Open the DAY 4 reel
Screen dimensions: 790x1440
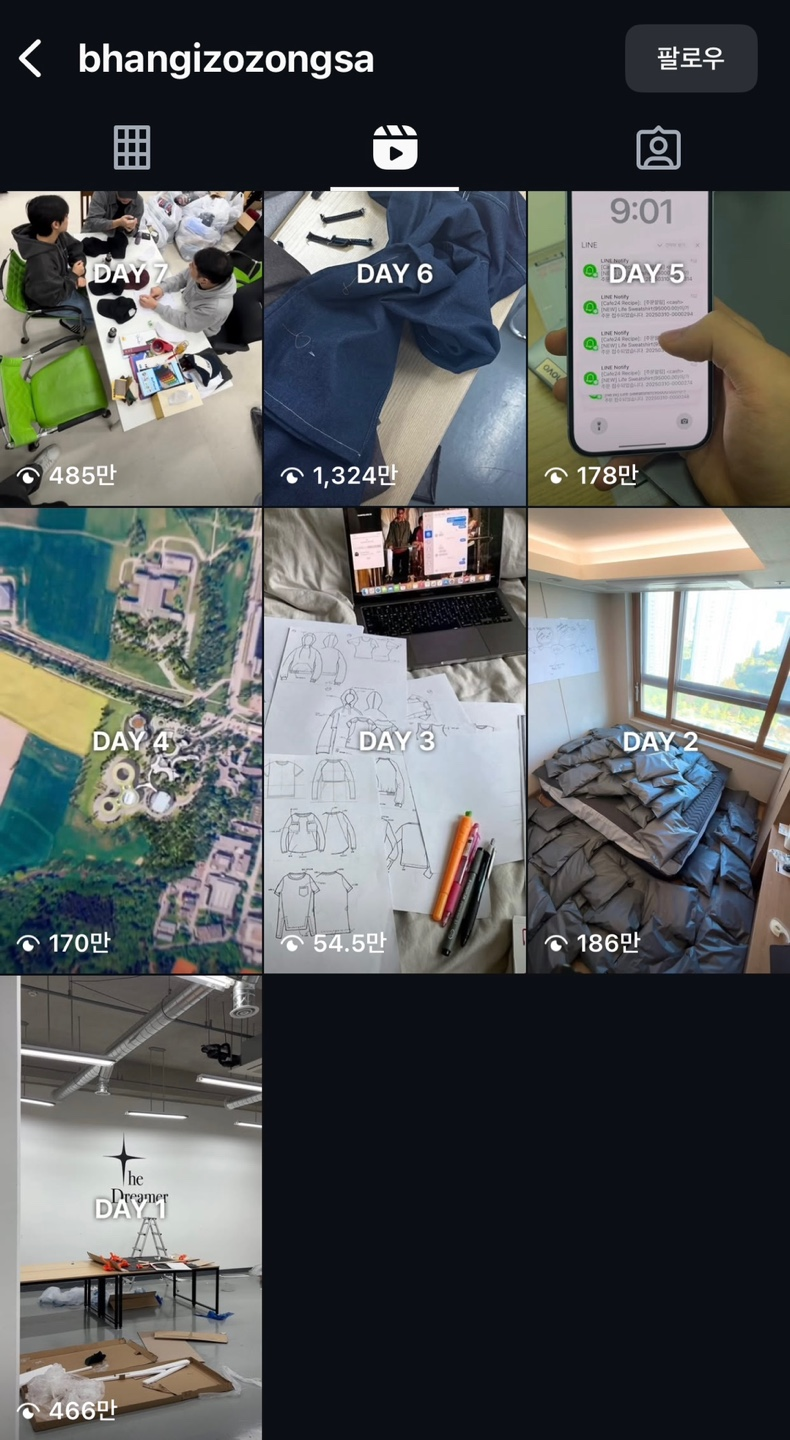(x=131, y=740)
